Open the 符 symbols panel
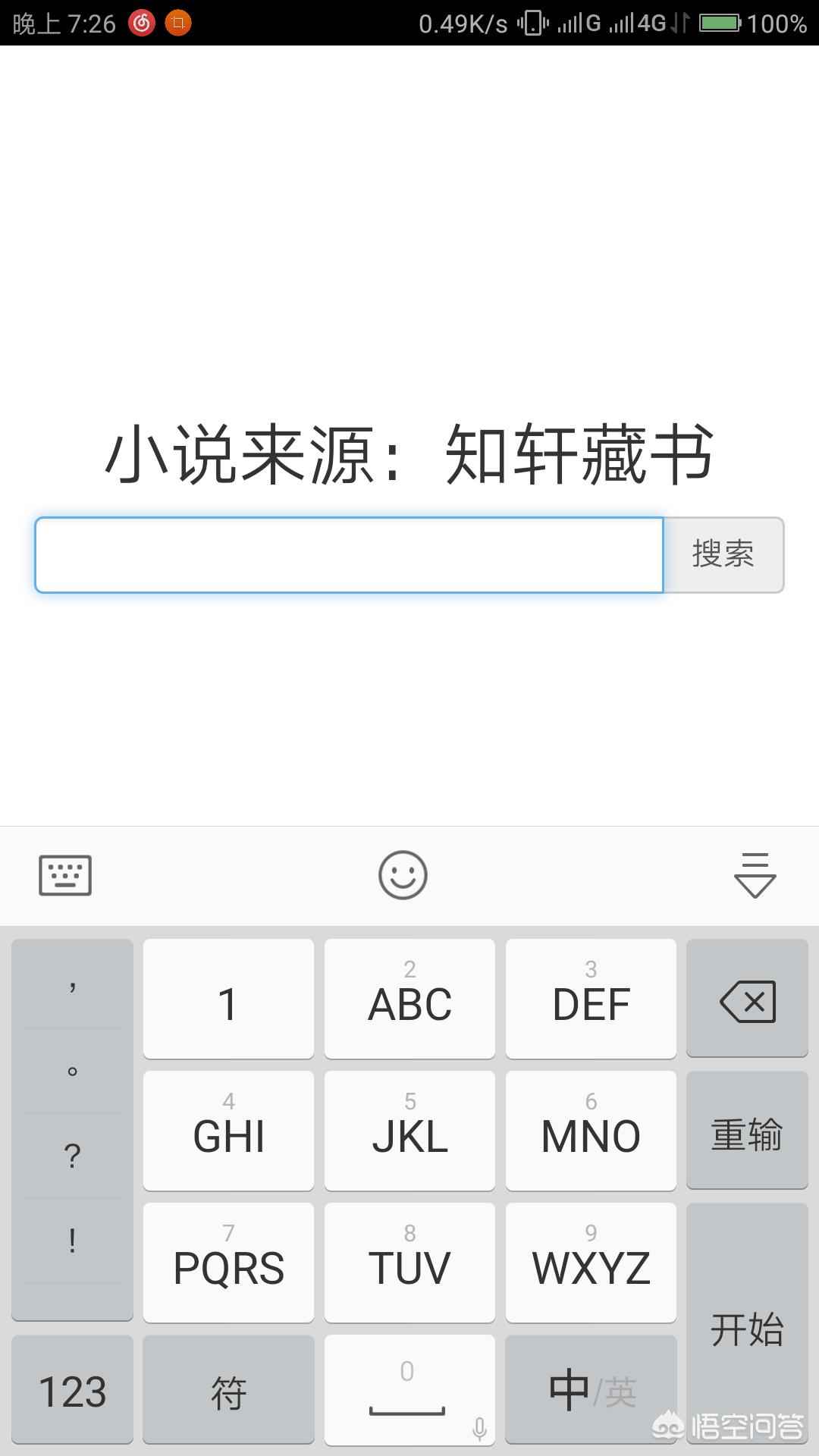 pyautogui.click(x=228, y=1390)
